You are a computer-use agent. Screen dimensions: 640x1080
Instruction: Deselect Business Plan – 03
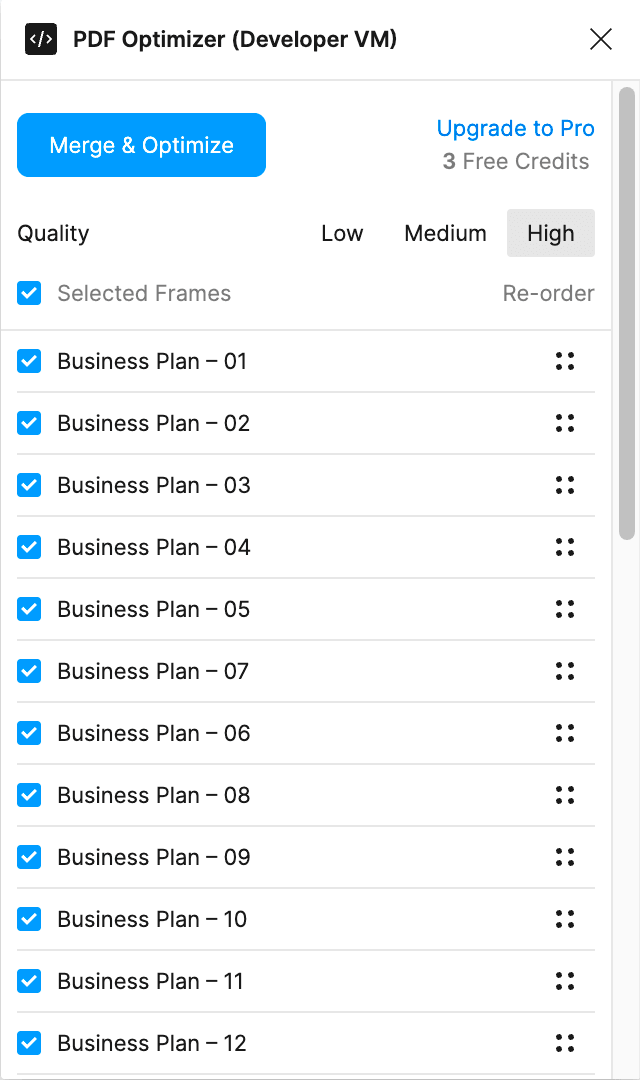(x=29, y=485)
